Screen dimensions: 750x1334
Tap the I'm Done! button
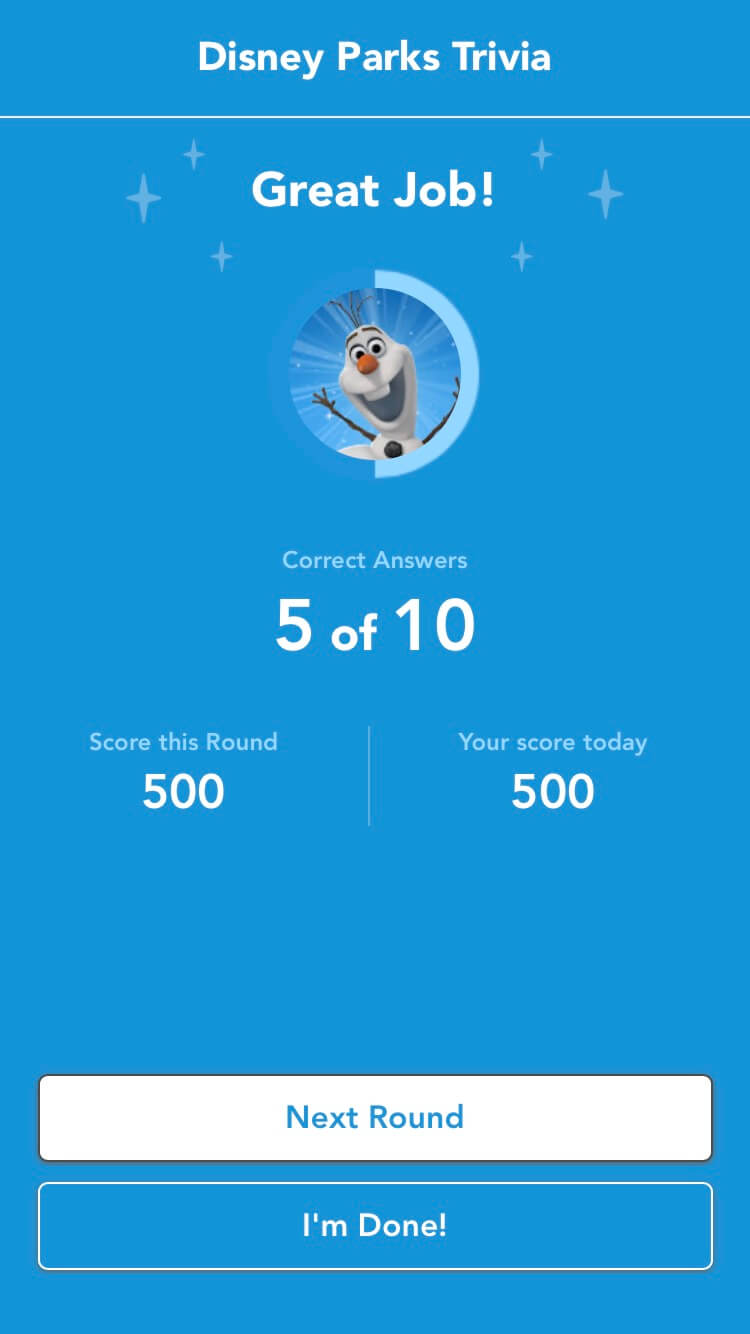[375, 1226]
